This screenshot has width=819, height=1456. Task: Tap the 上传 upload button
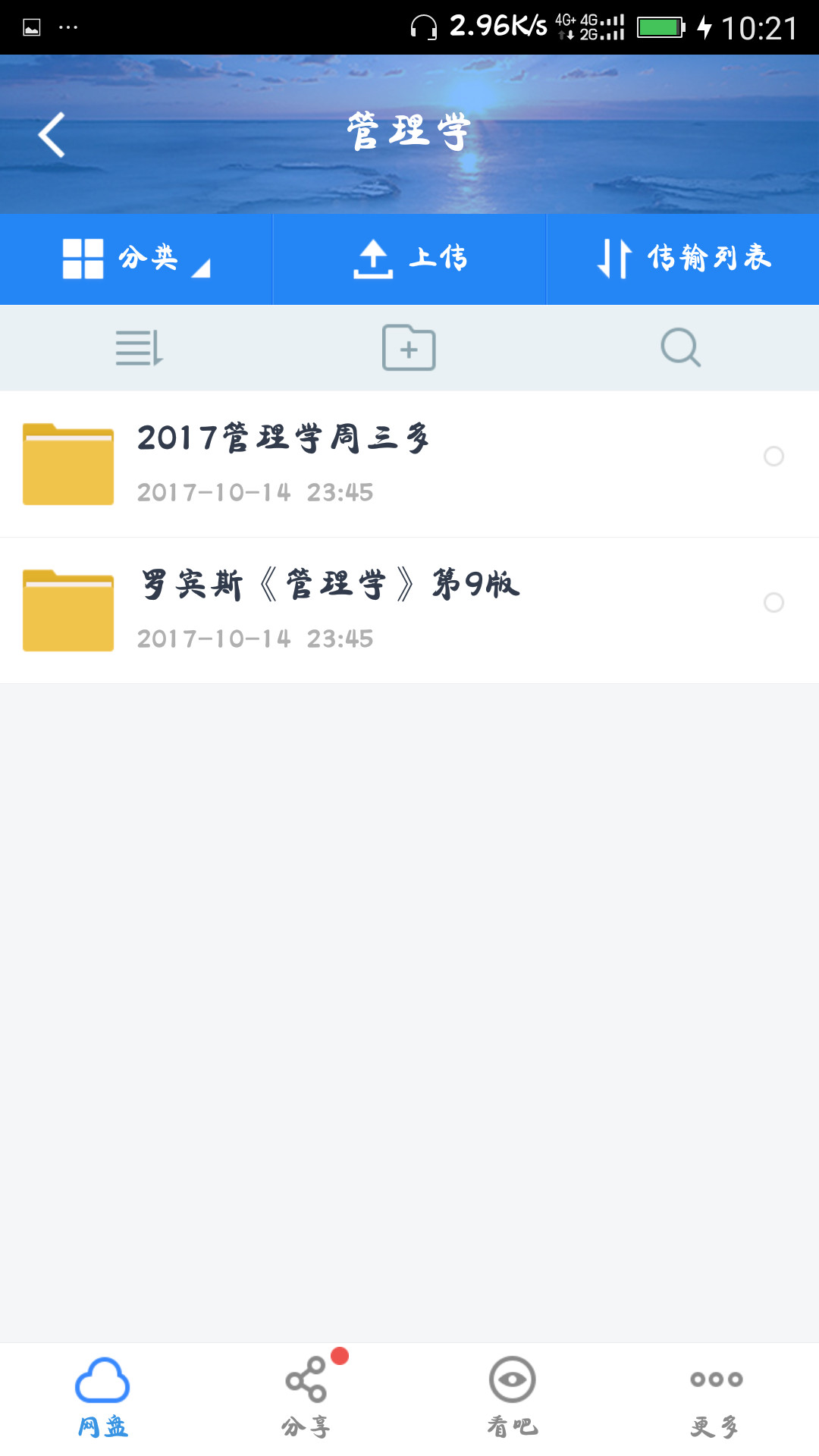pyautogui.click(x=409, y=259)
